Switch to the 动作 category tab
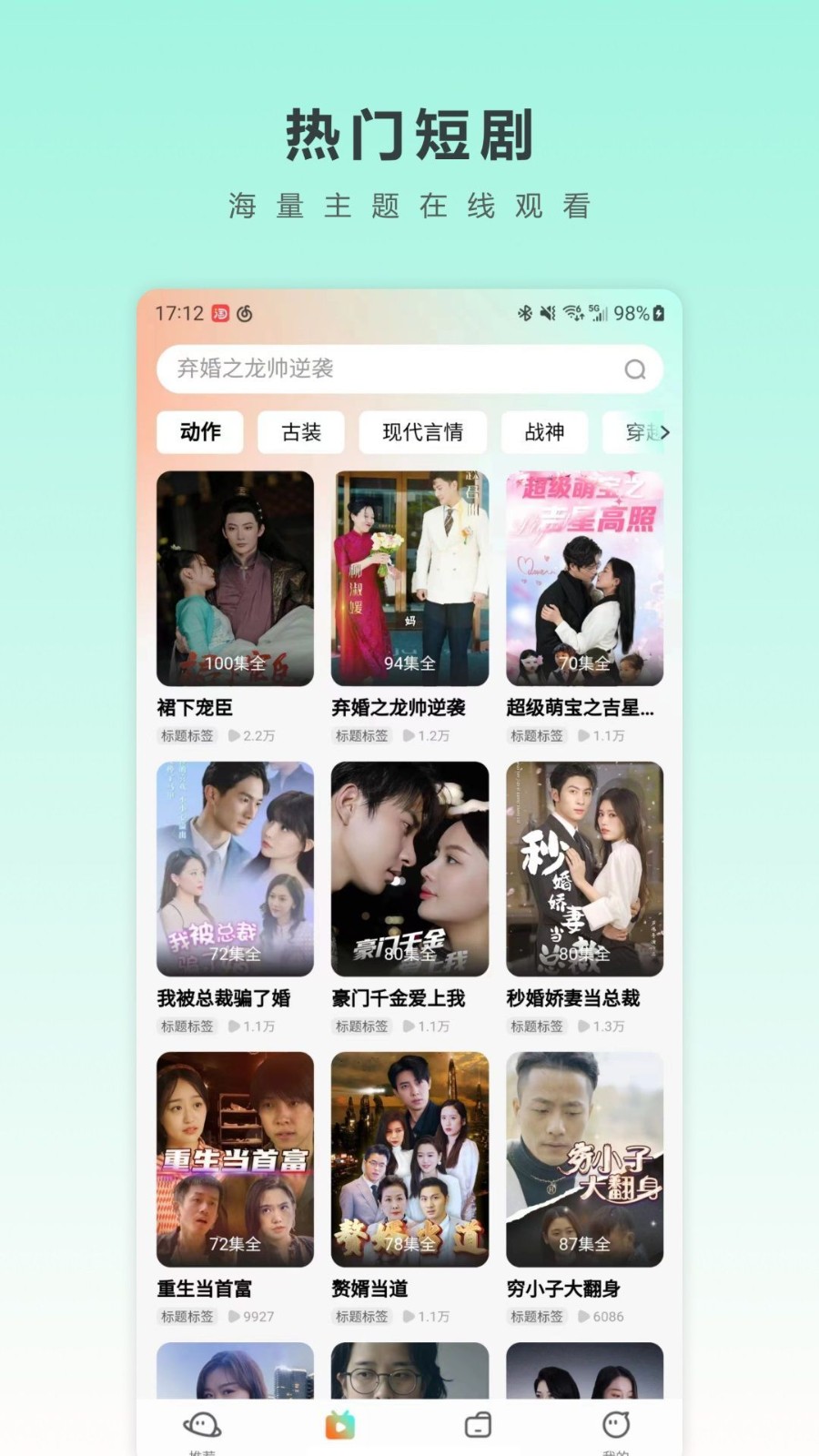 click(199, 432)
